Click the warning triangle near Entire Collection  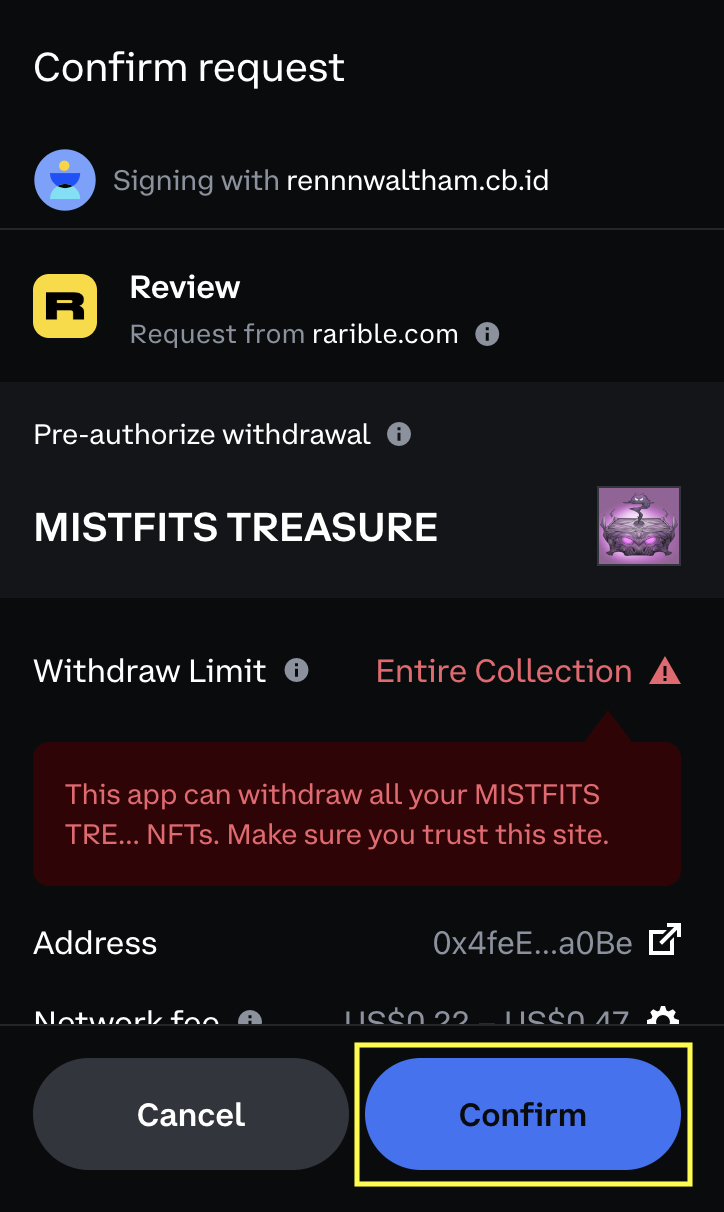(x=664, y=671)
